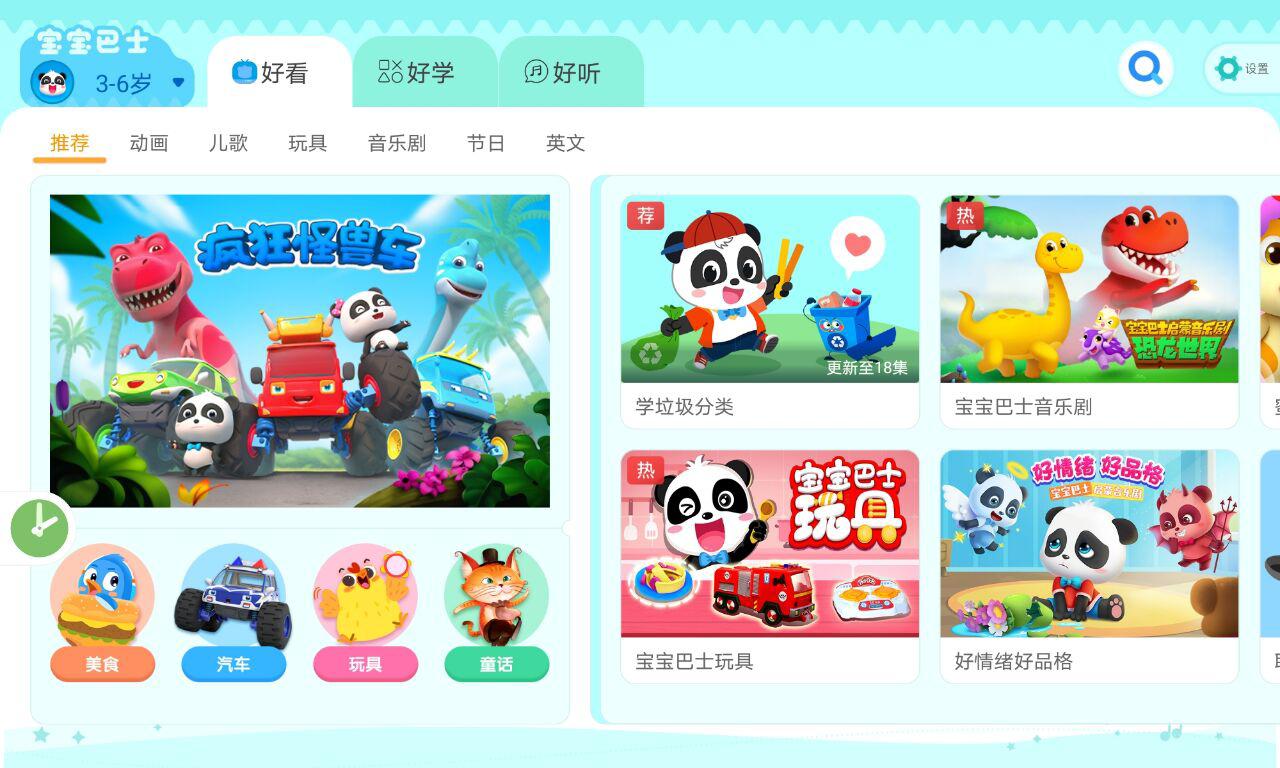Expand the 3-6岁 age dropdown
The image size is (1280, 768).
(178, 83)
